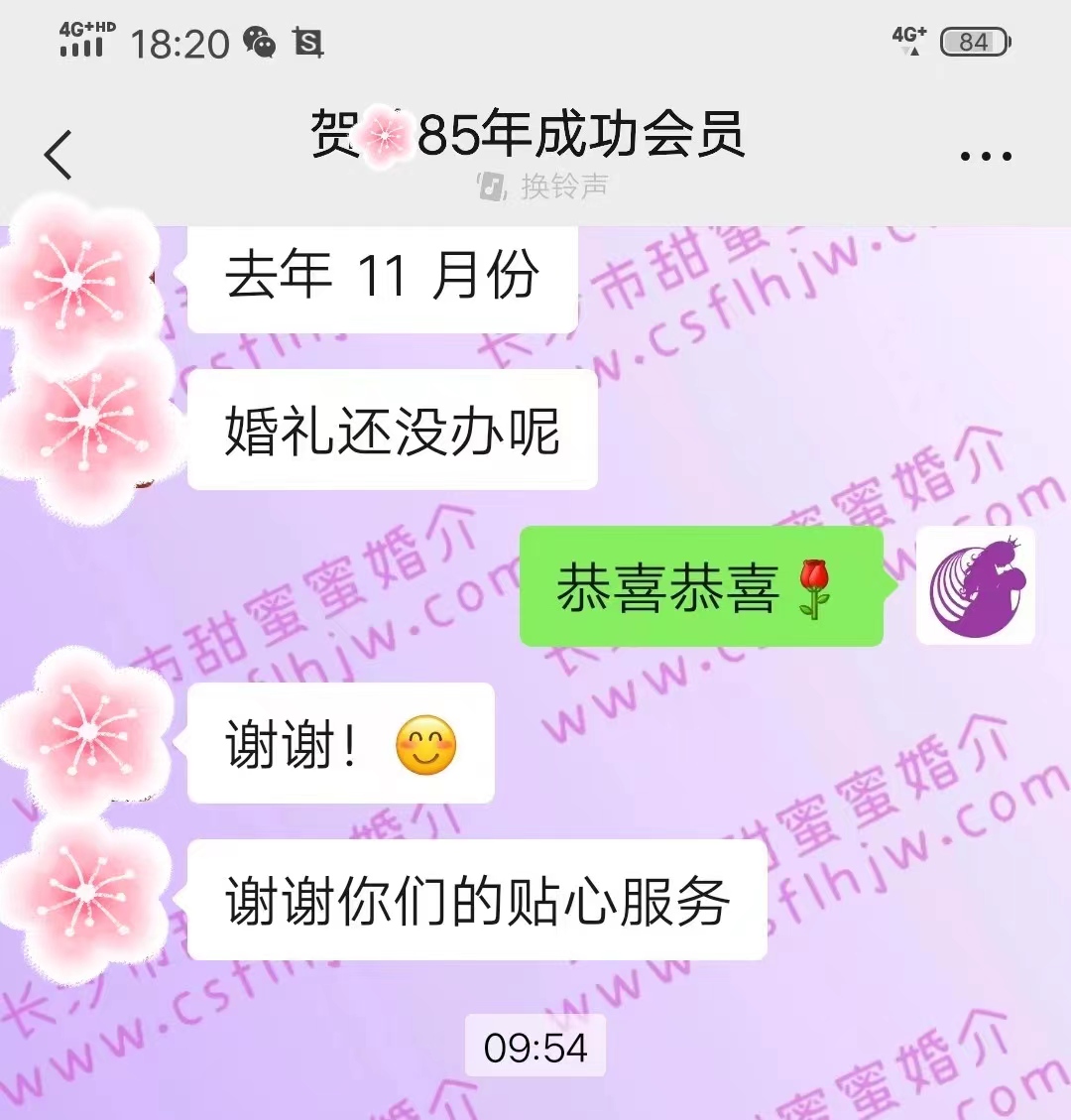Open the purple avatar beside 恭喜恭喜

[x=975, y=586]
